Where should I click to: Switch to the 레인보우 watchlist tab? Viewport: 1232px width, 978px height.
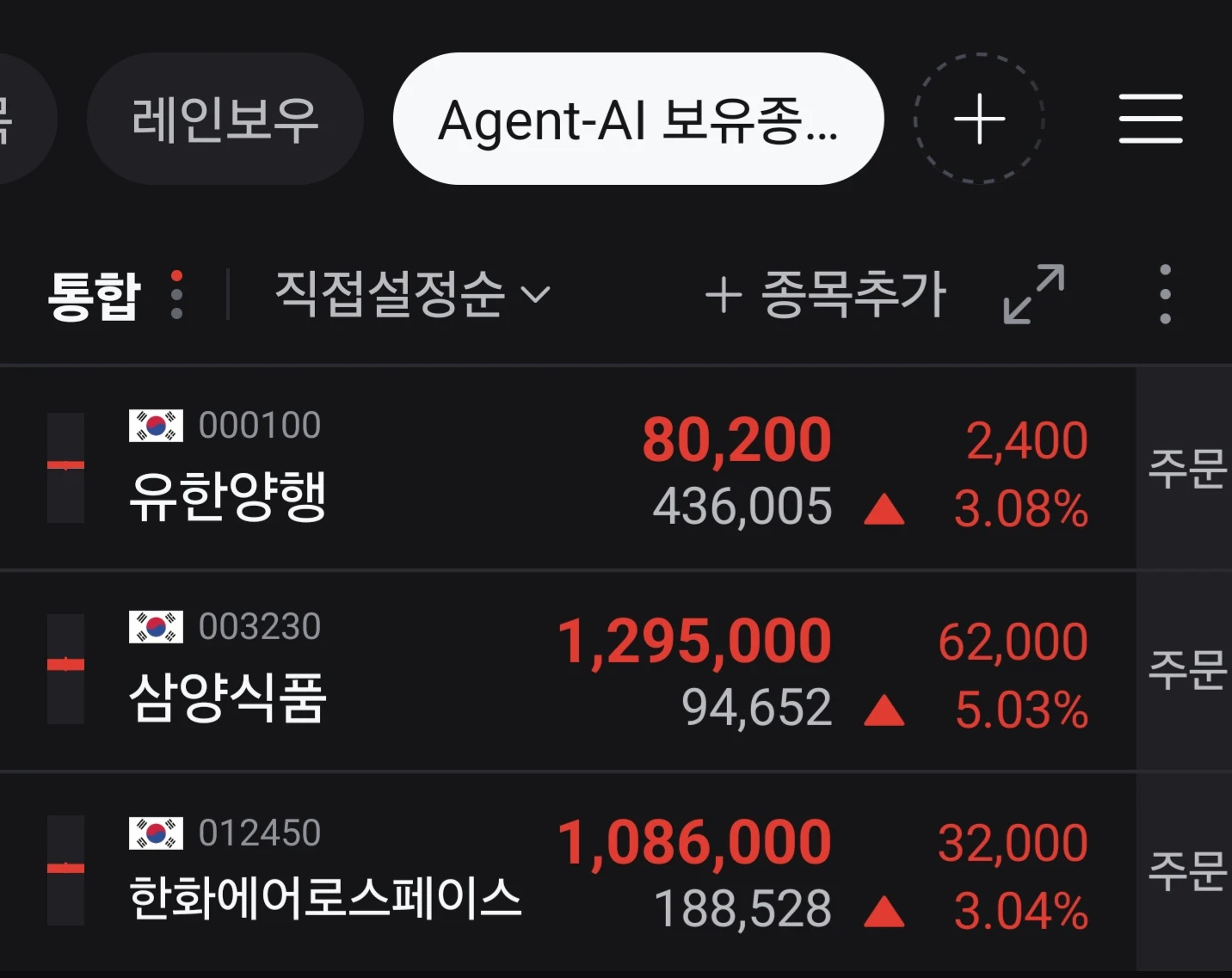point(225,119)
